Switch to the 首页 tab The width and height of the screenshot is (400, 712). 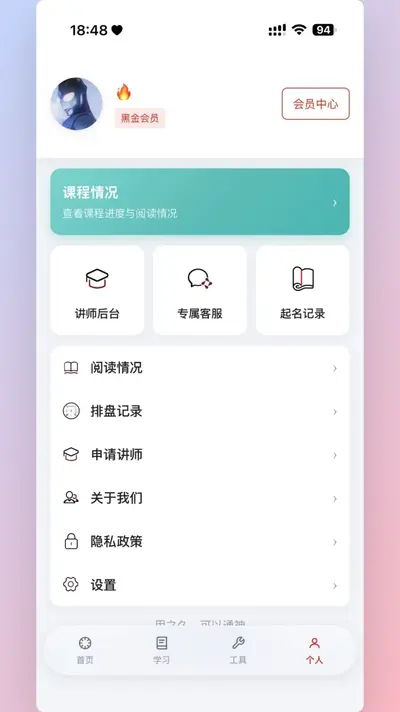pos(85,650)
